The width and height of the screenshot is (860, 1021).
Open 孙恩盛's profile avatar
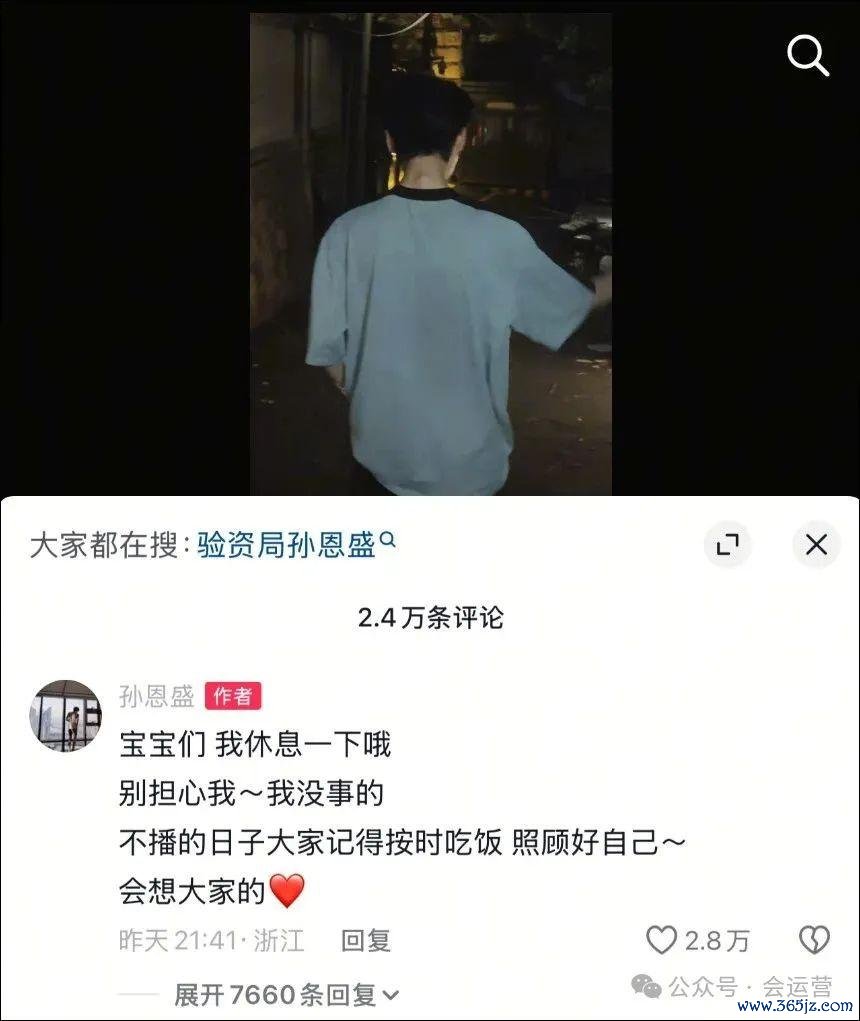[68, 716]
